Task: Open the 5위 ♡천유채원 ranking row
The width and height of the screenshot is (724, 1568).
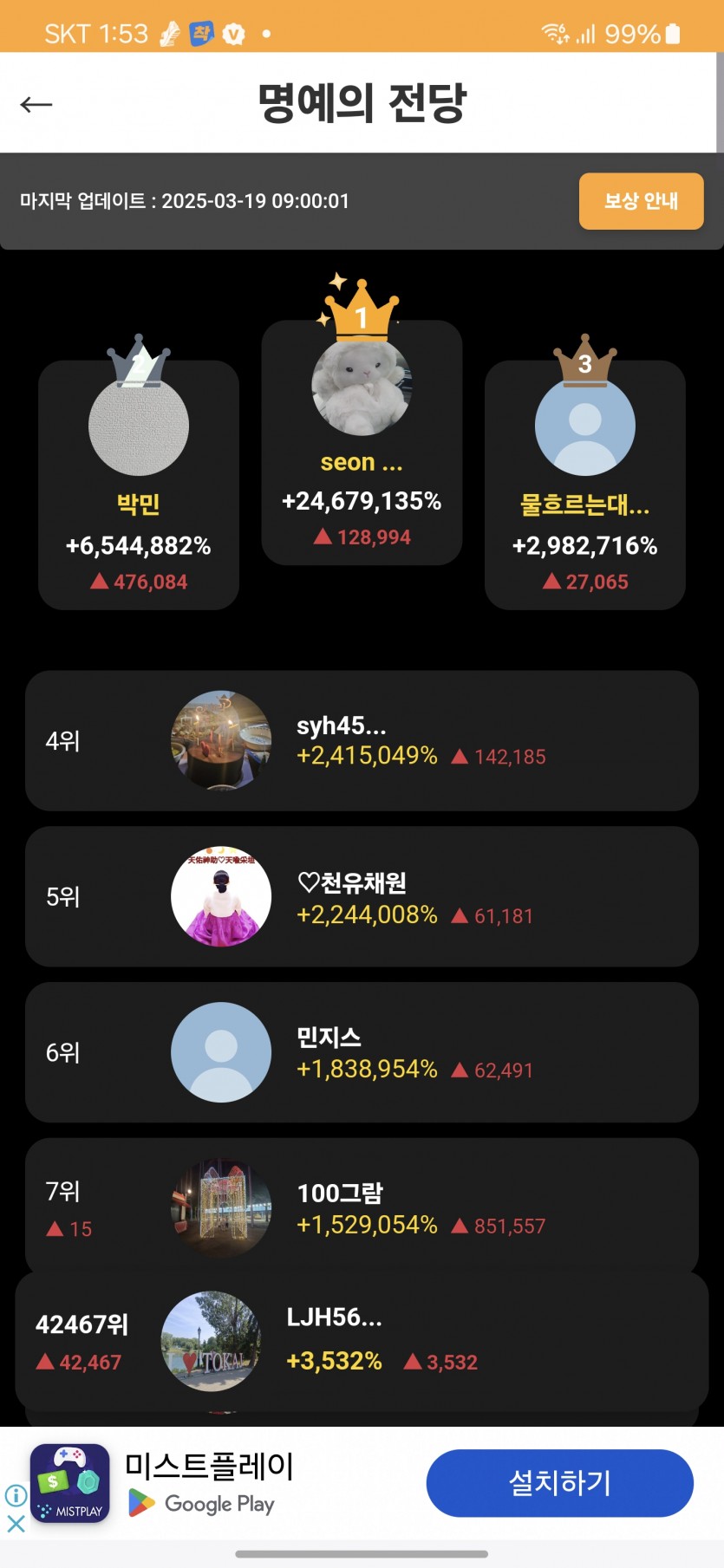Action: click(x=362, y=896)
